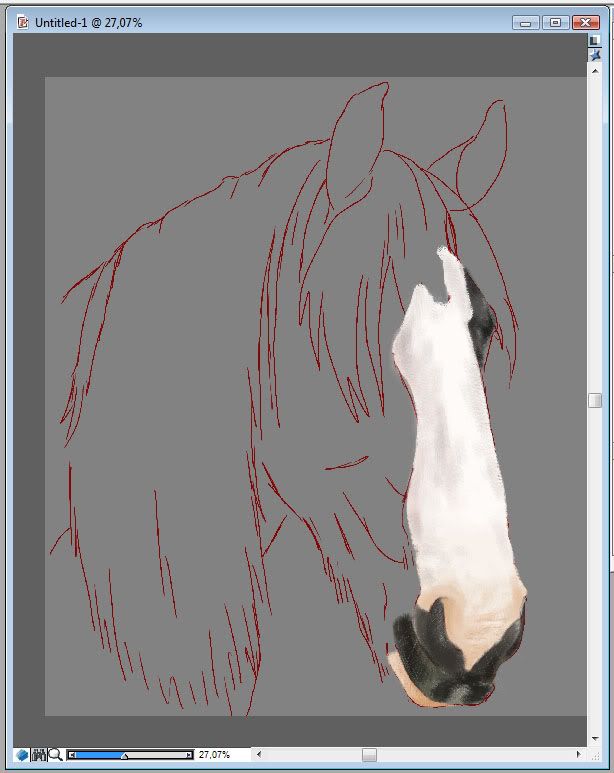This screenshot has width=614, height=773.
Task: Click the impasto star icon
Action: point(594,55)
